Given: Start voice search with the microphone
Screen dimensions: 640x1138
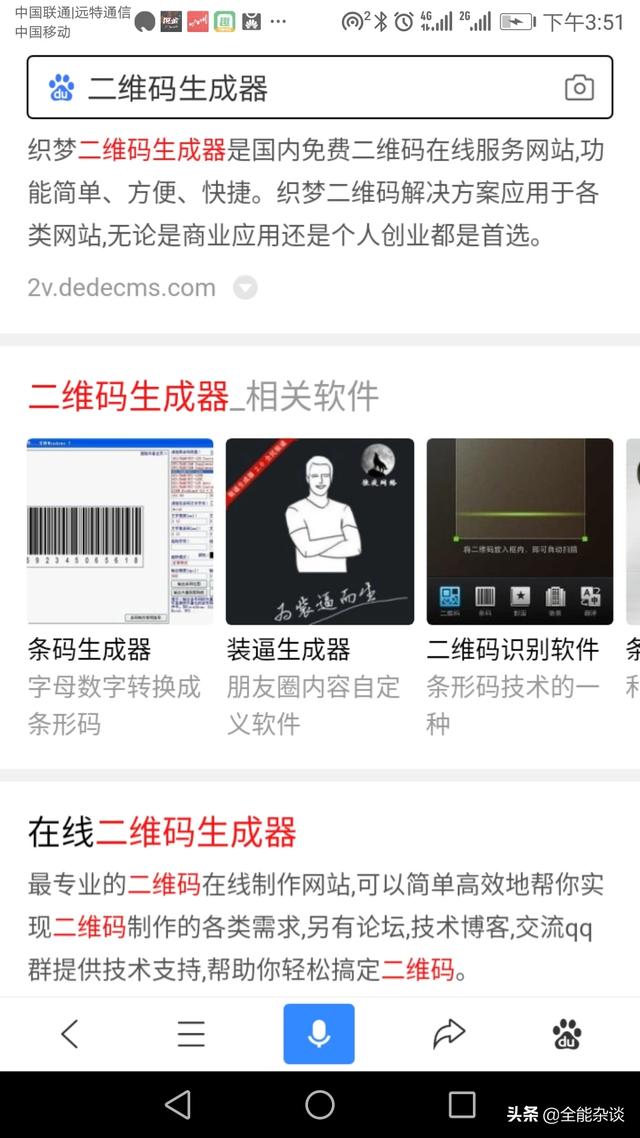Looking at the screenshot, I should click(x=319, y=1033).
